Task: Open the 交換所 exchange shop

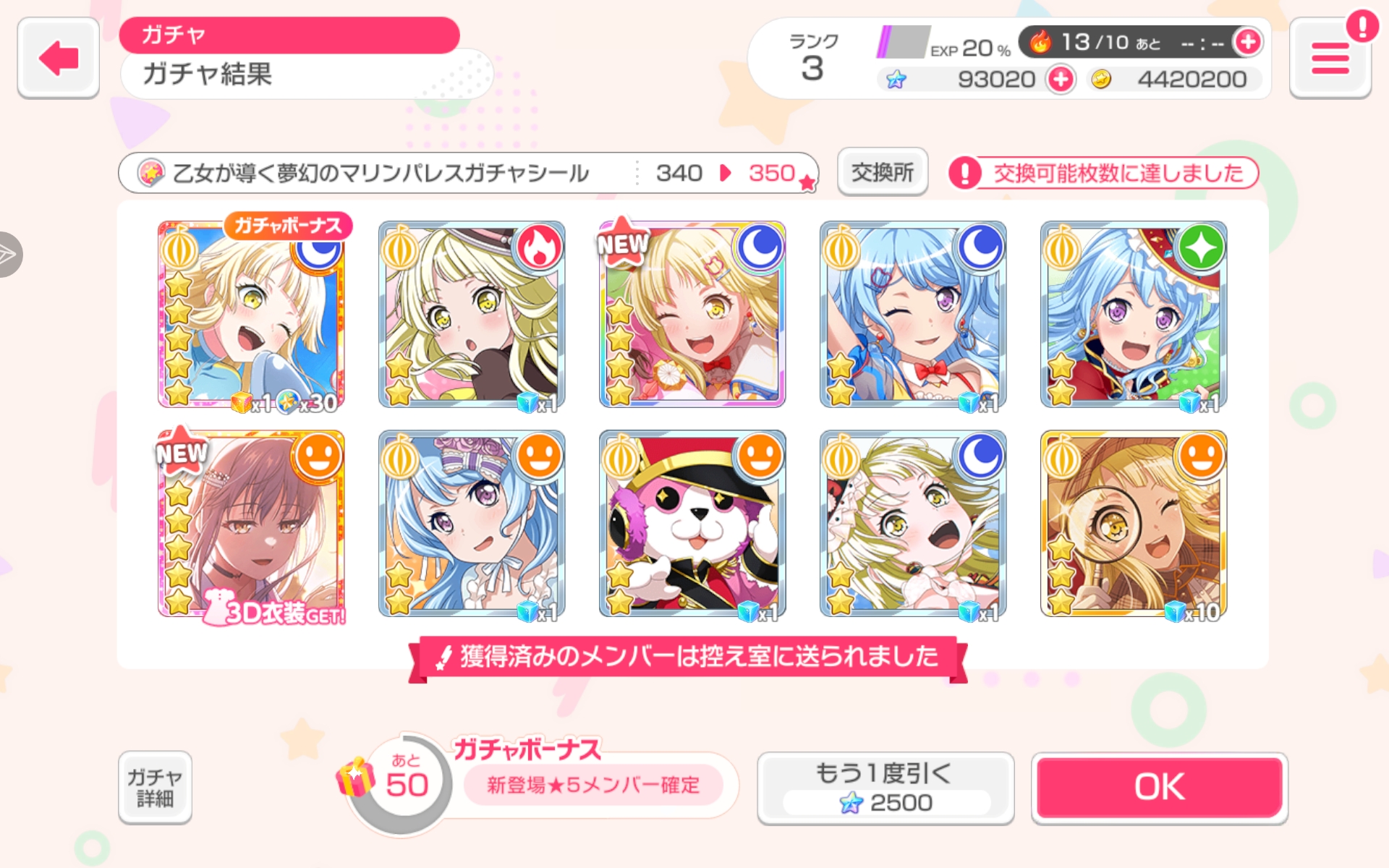Action: tap(882, 172)
